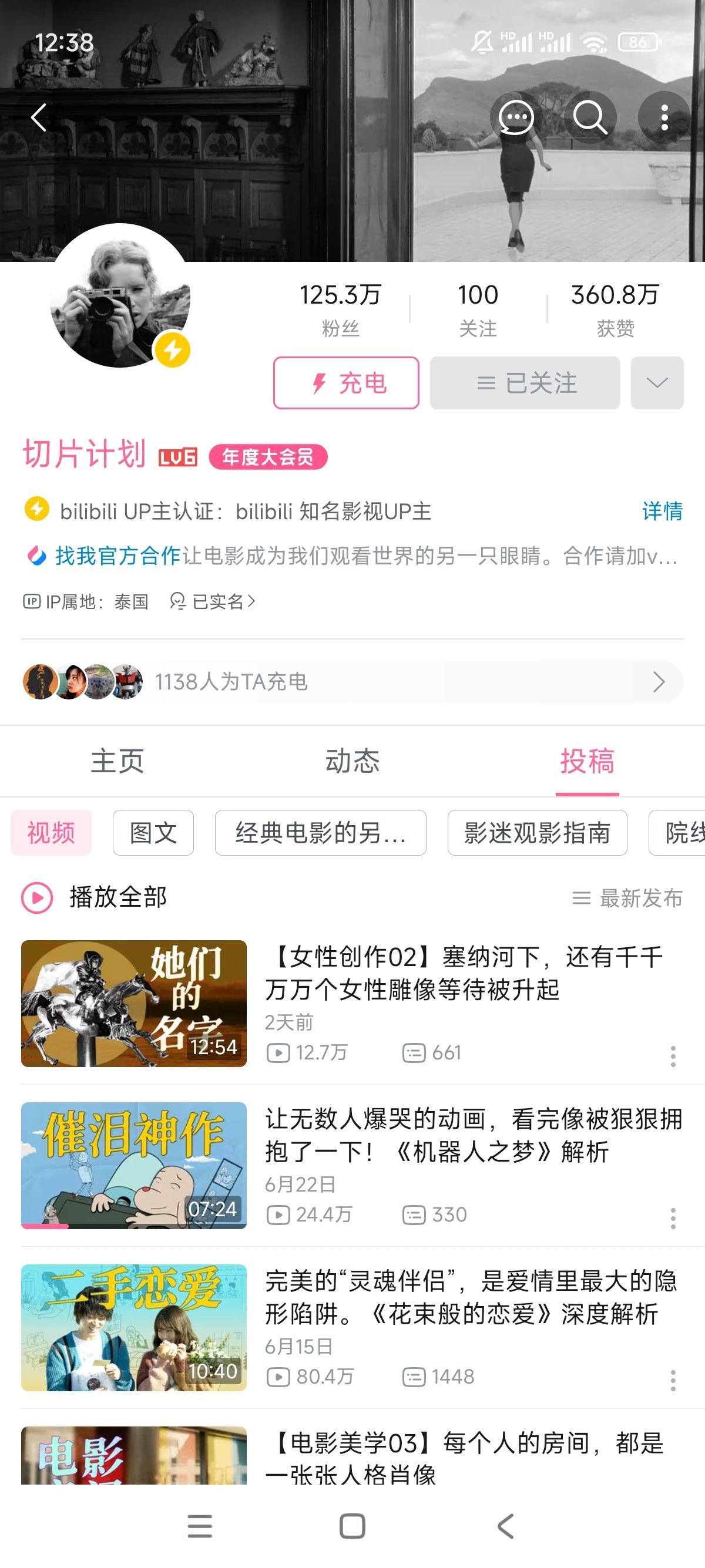Go back using the top-left arrow
Viewport: 705px width, 1568px height.
(x=39, y=117)
